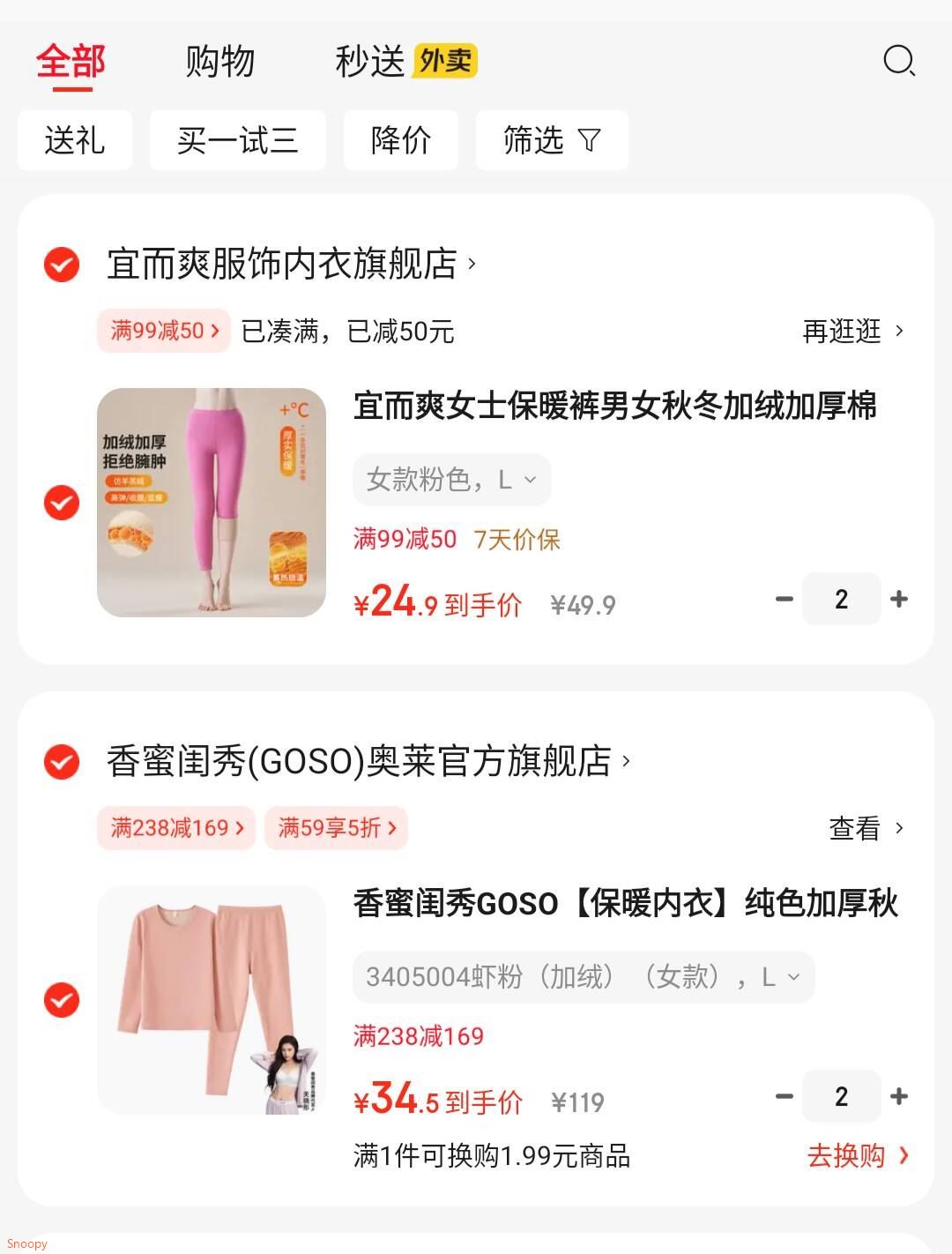
Task: Click the 满238减169 promotion tag
Action: pos(175,827)
